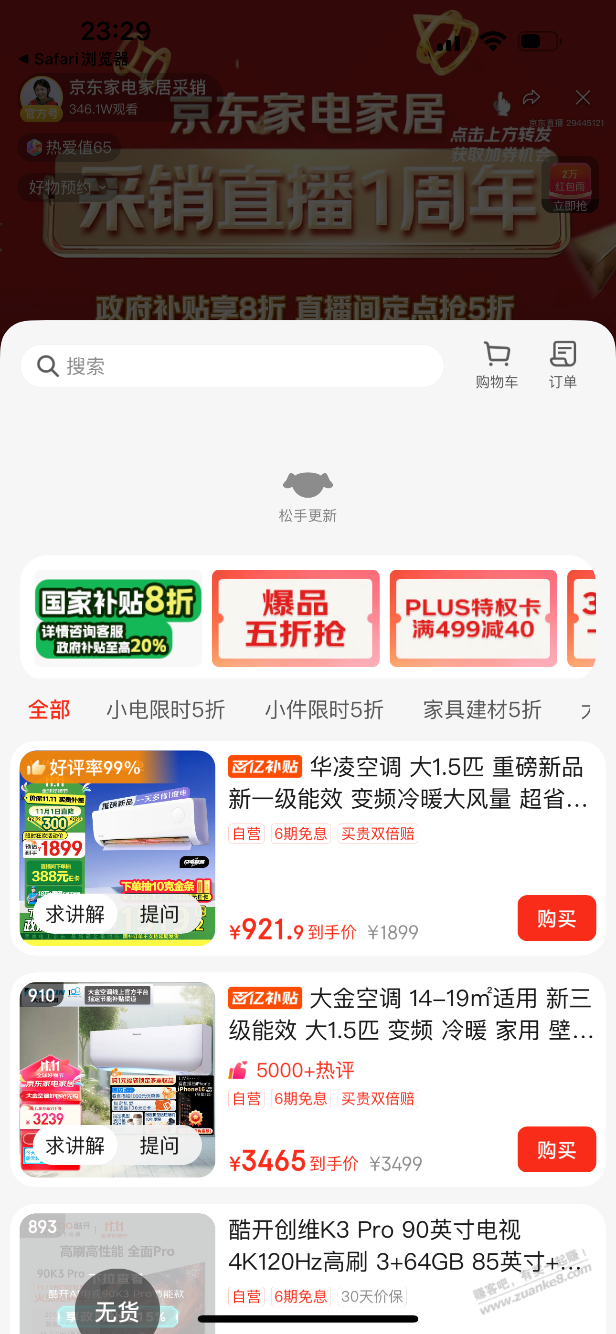
Task: Open the 爆品五折抢 coupon
Action: coord(295,618)
